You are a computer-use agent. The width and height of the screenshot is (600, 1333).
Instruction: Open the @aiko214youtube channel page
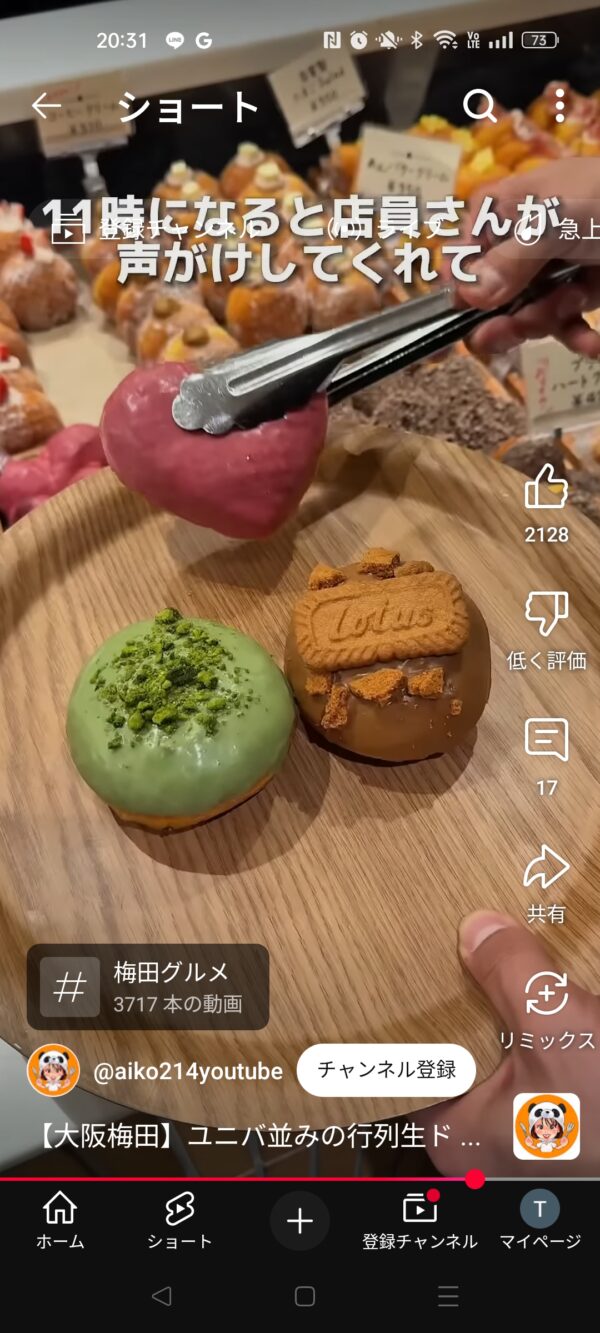pos(187,1071)
